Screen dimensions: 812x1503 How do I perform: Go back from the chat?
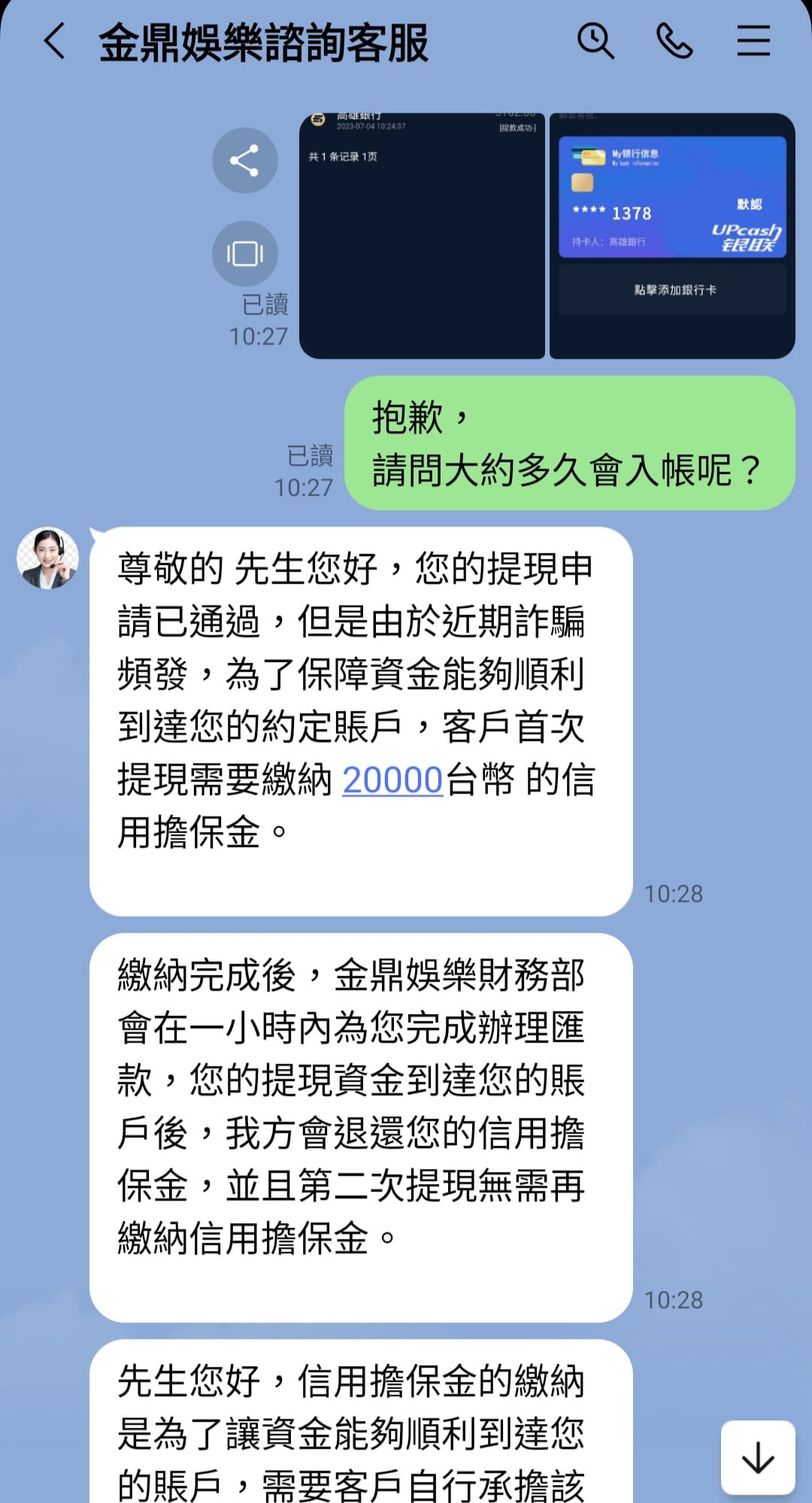(55, 41)
